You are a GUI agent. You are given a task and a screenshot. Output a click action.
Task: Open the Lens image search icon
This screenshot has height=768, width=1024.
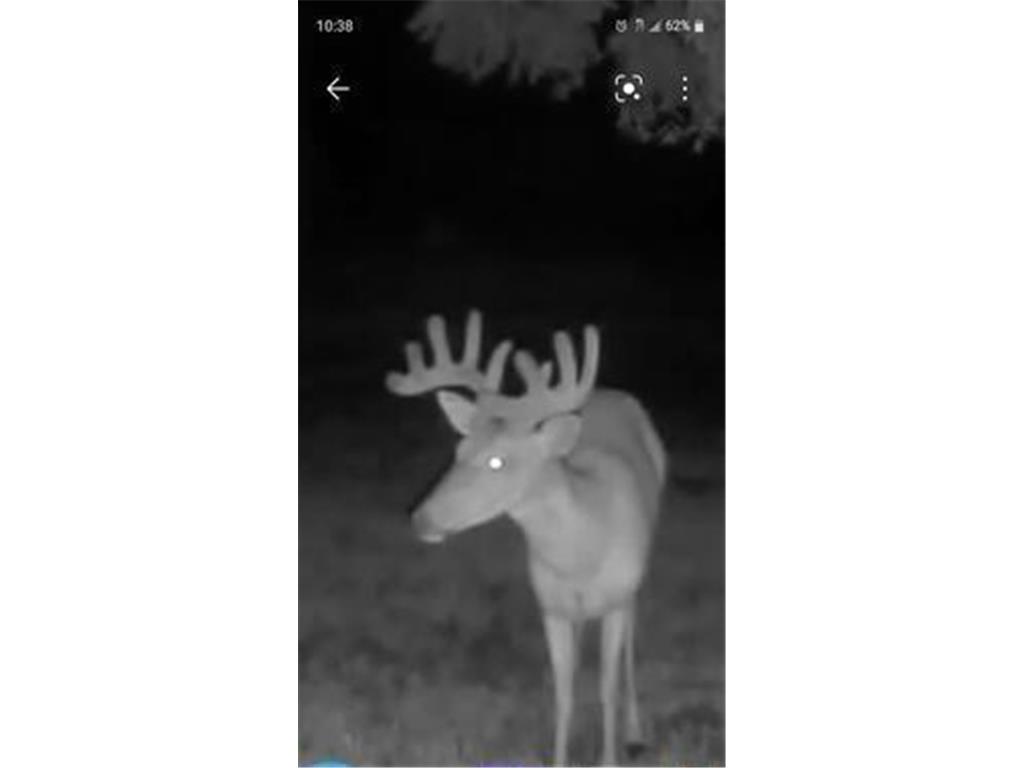[628, 89]
